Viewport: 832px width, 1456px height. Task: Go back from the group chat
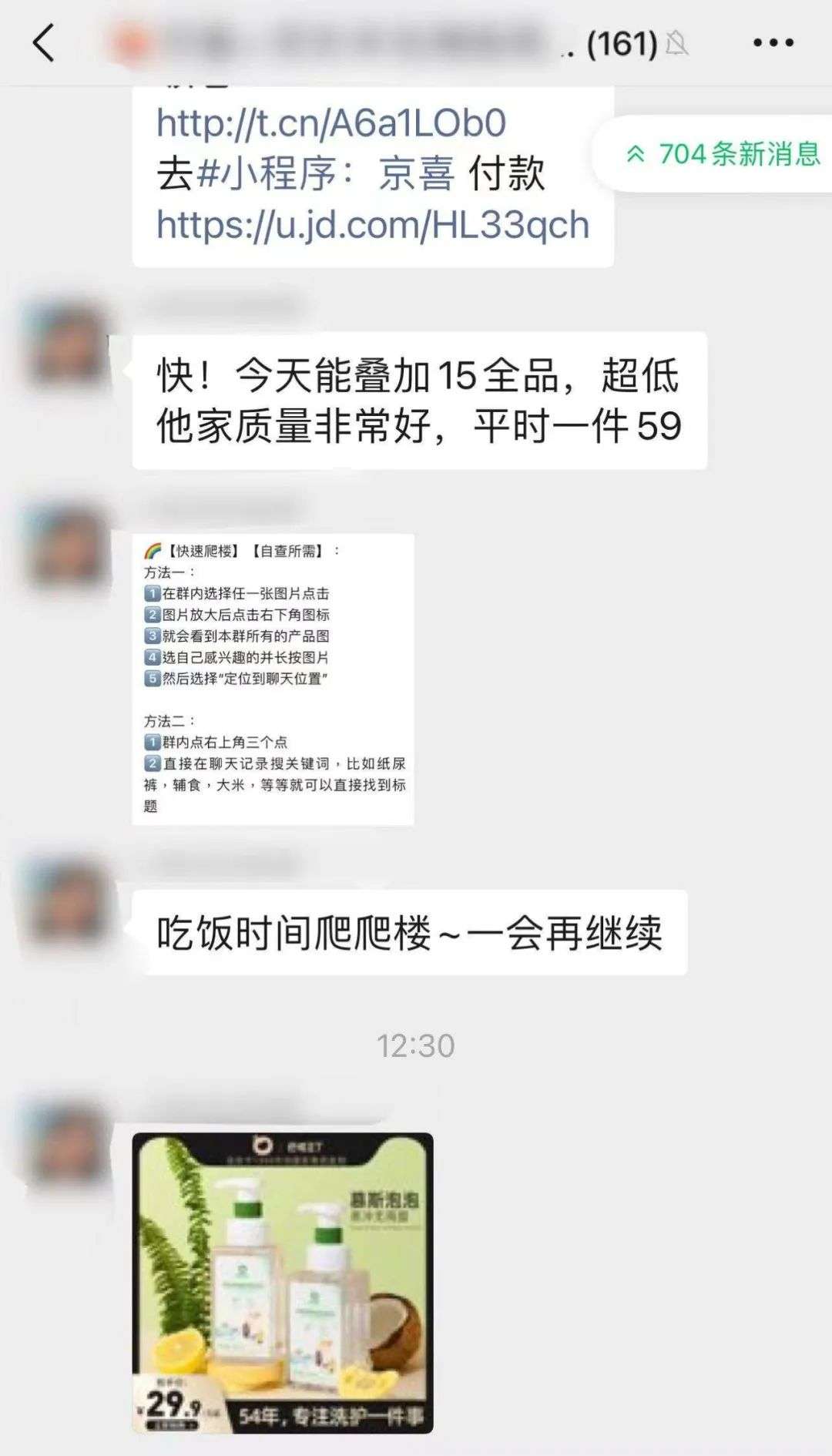(x=44, y=42)
